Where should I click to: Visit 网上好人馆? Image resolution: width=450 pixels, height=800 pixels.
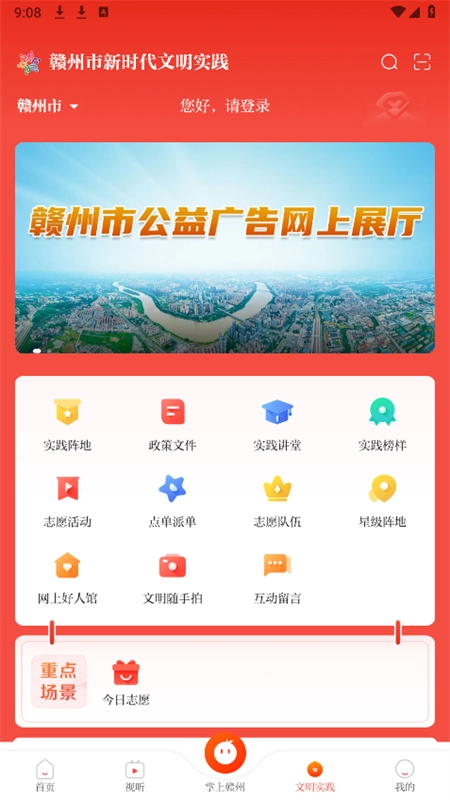[x=67, y=578]
